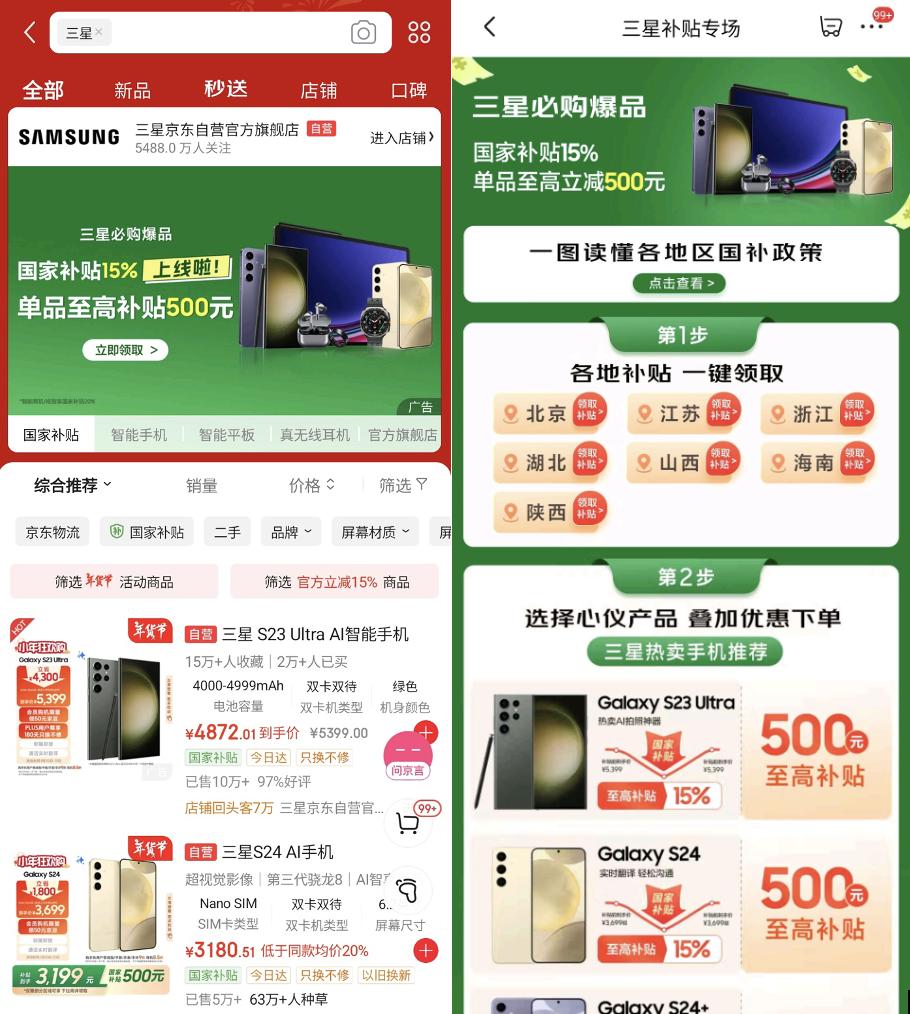910x1014 pixels.
Task: Switch to the 店铺 tab
Action: click(318, 91)
